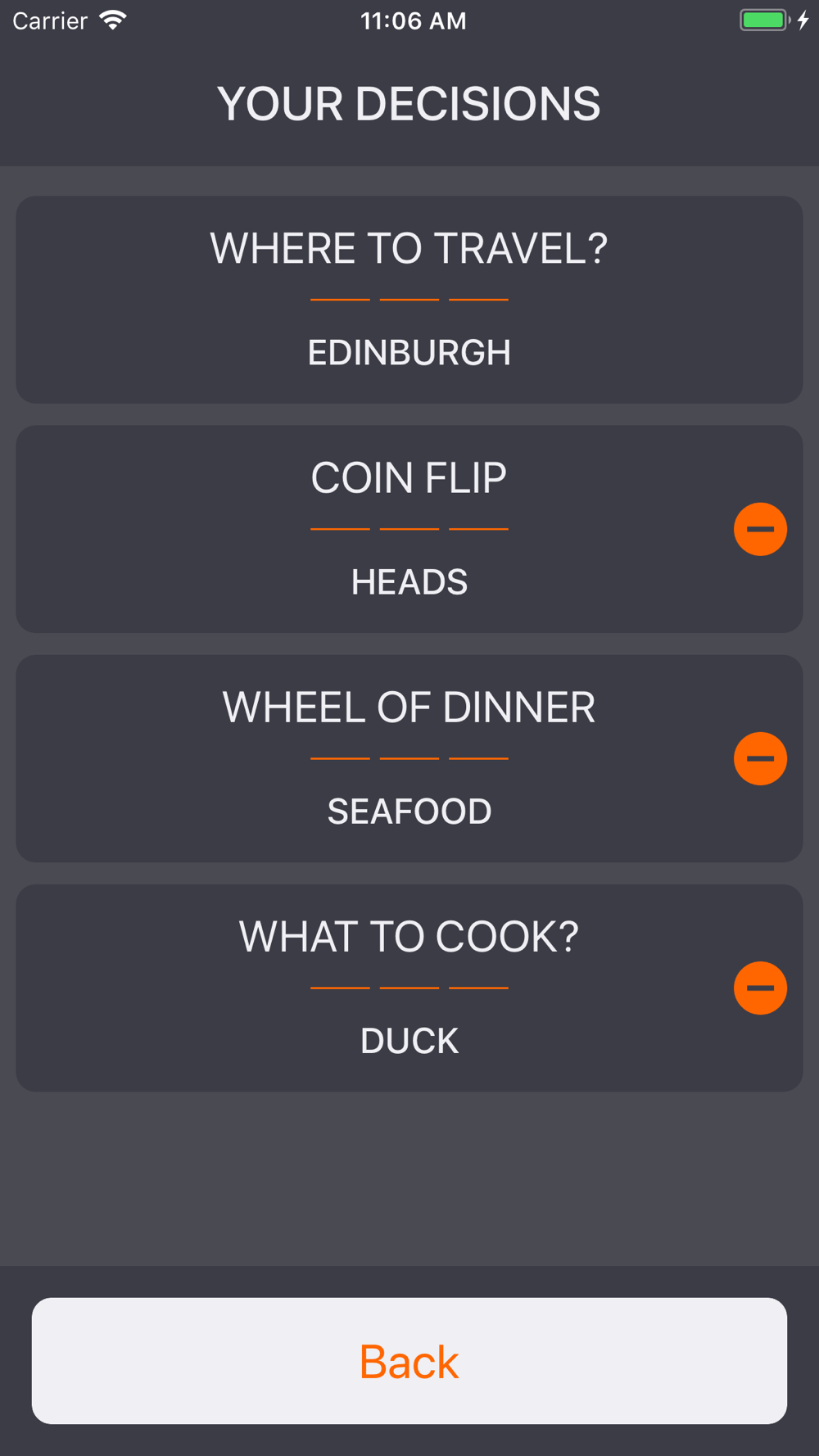Remove the Coin Flip decision
The image size is (819, 1456).
760,529
